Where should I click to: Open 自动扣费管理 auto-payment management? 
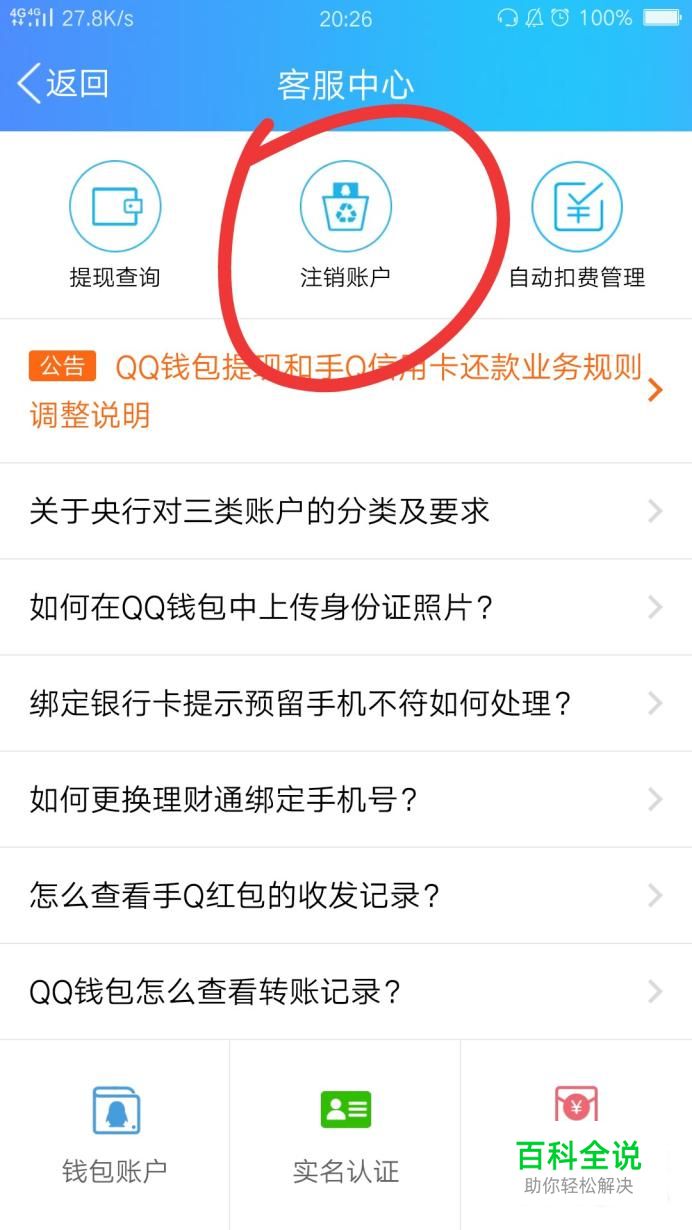coord(577,226)
